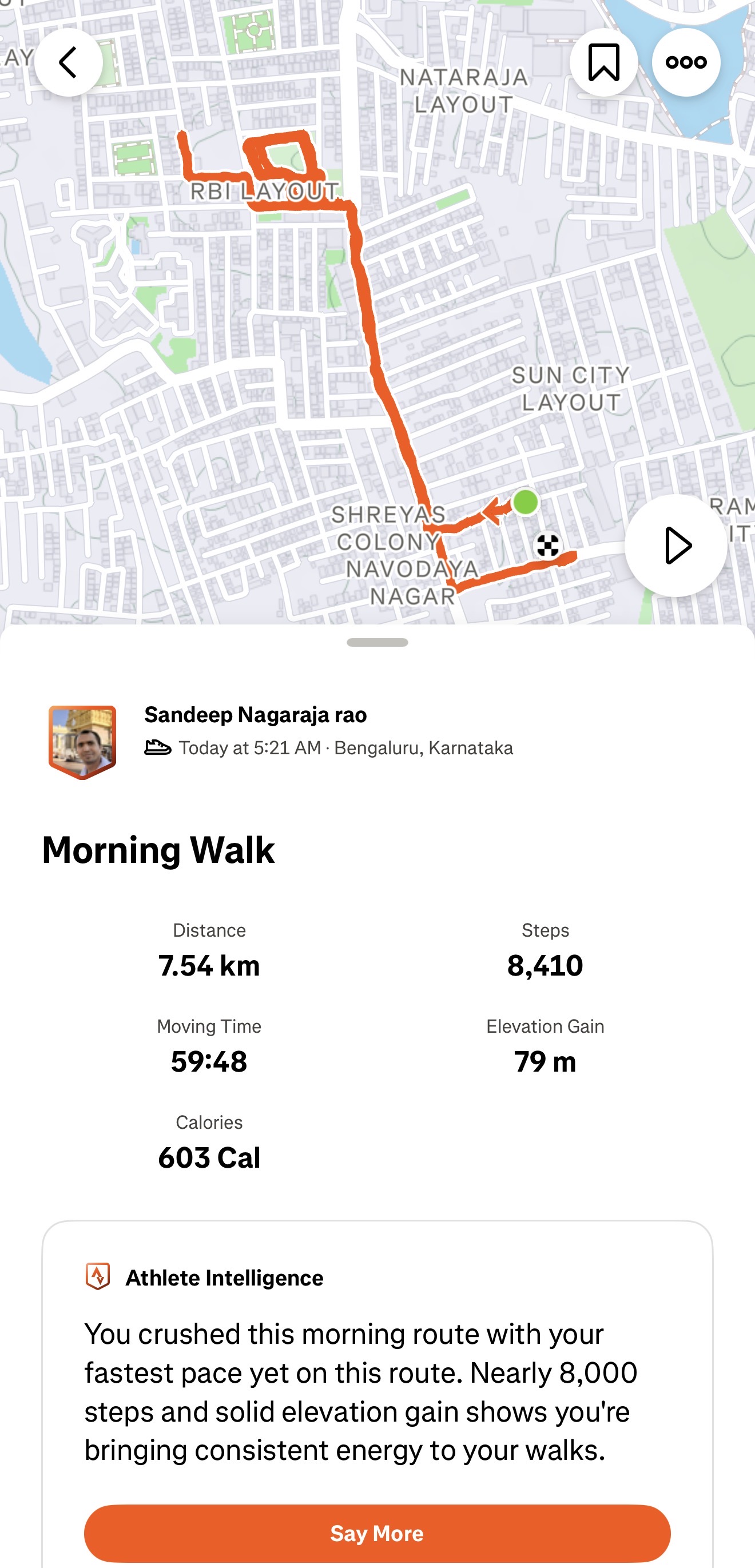Open Sandeep Nagaraja rao's profile picture
Viewport: 755px width, 1568px height.
[82, 741]
